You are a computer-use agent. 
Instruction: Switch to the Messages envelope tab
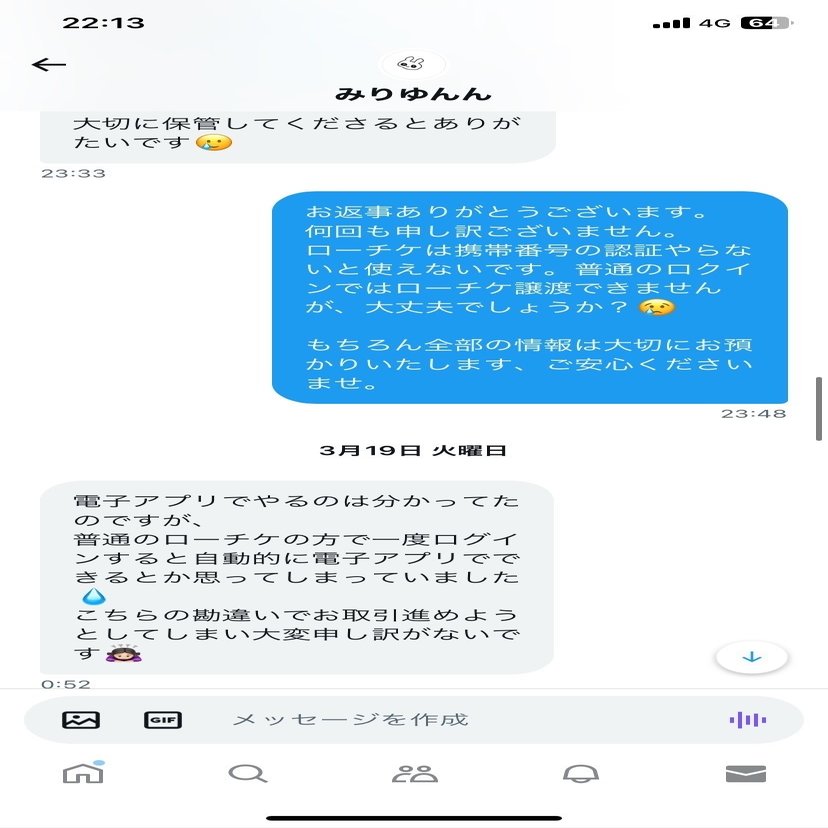coord(745,773)
